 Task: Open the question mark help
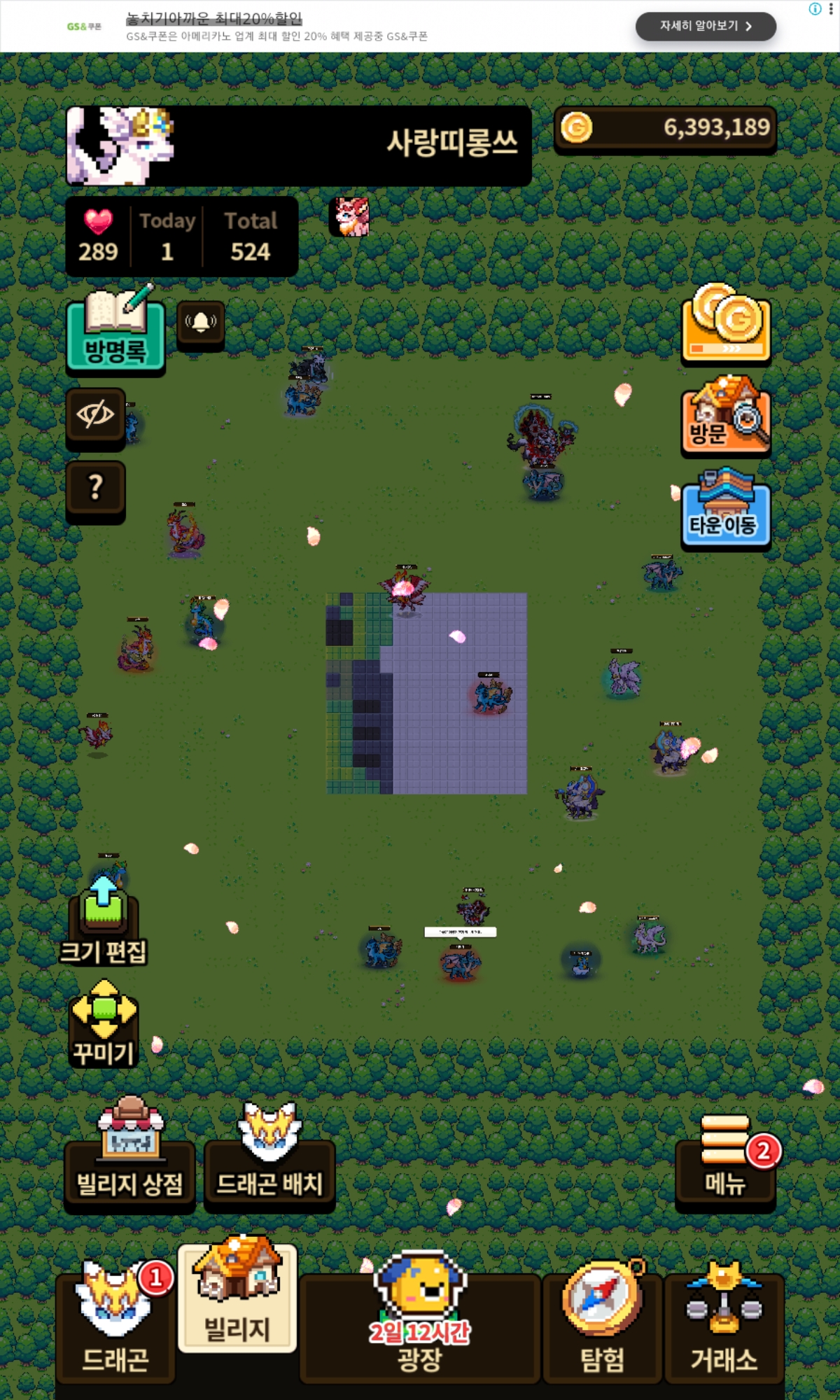(96, 488)
